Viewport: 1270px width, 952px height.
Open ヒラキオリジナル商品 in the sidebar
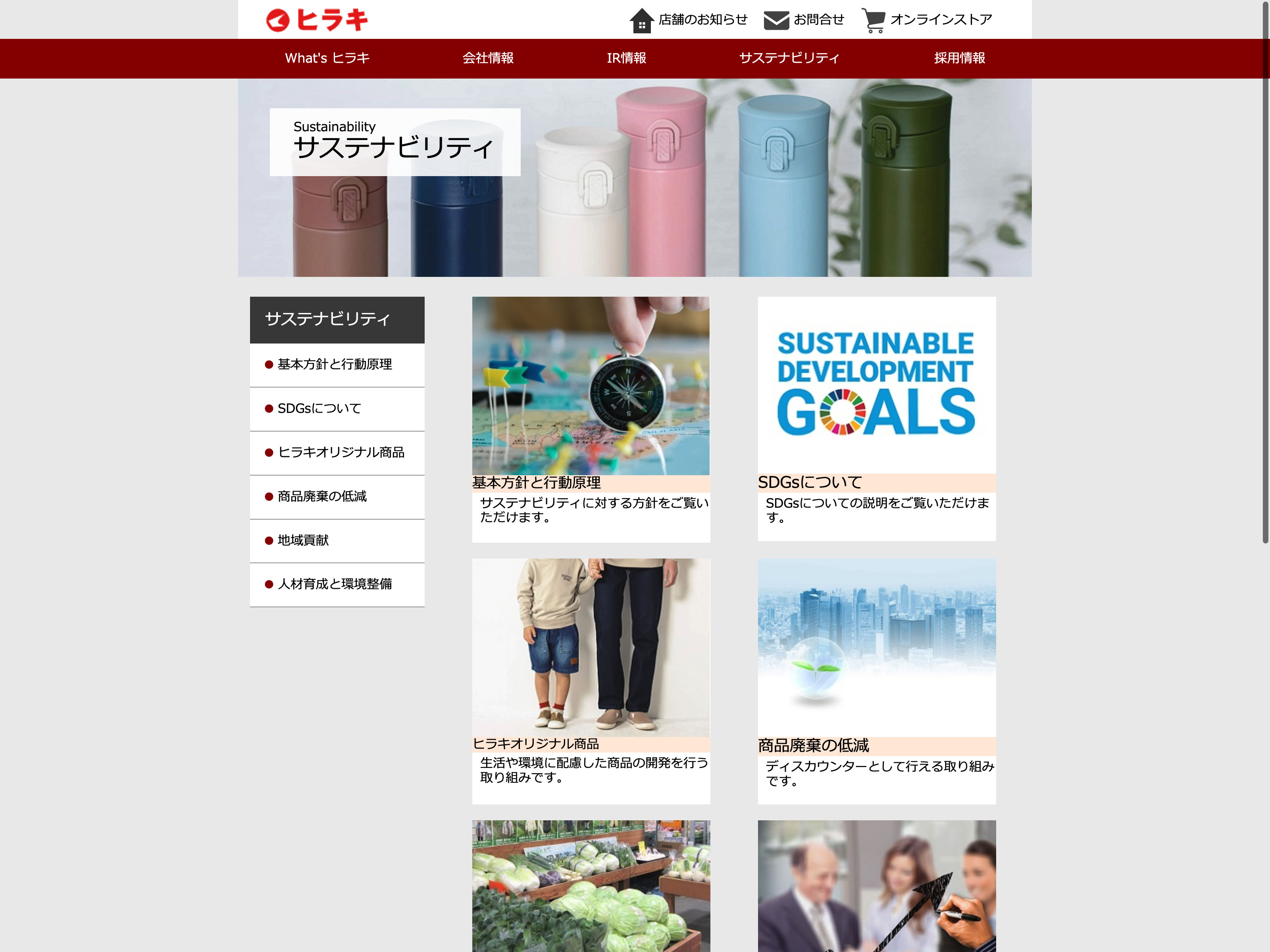341,453
